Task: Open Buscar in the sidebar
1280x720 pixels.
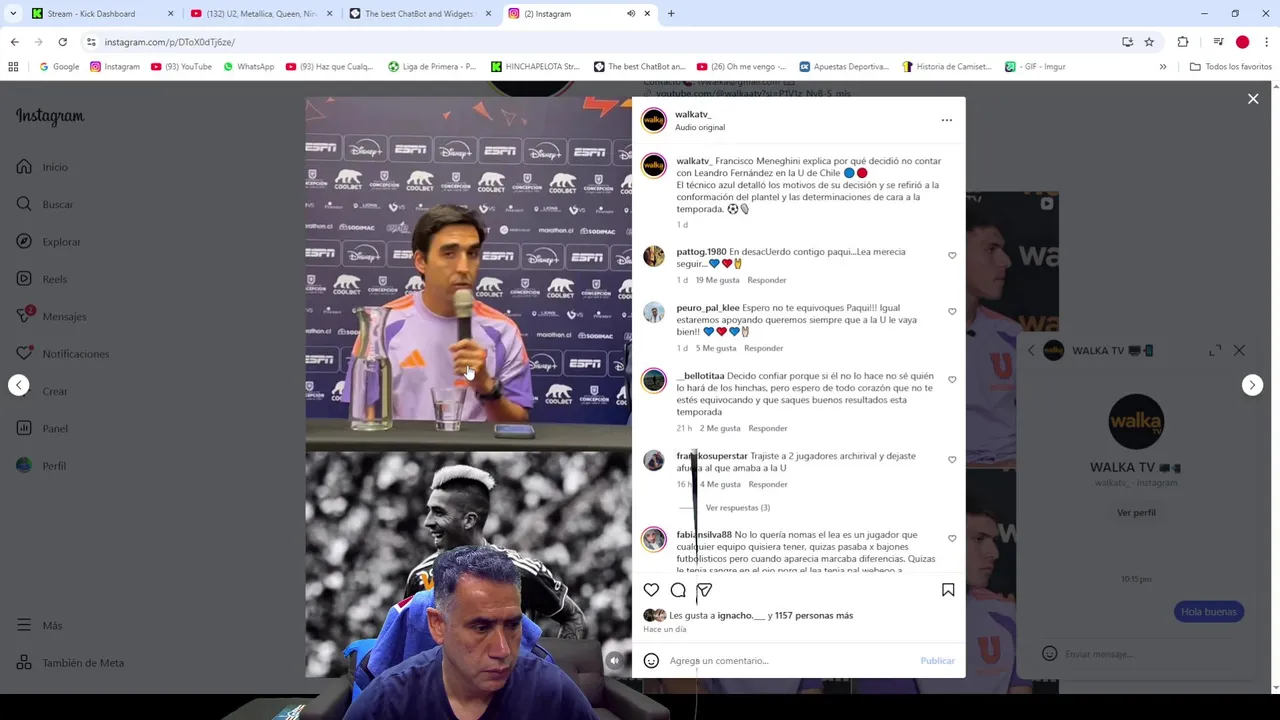Action: 57,205
